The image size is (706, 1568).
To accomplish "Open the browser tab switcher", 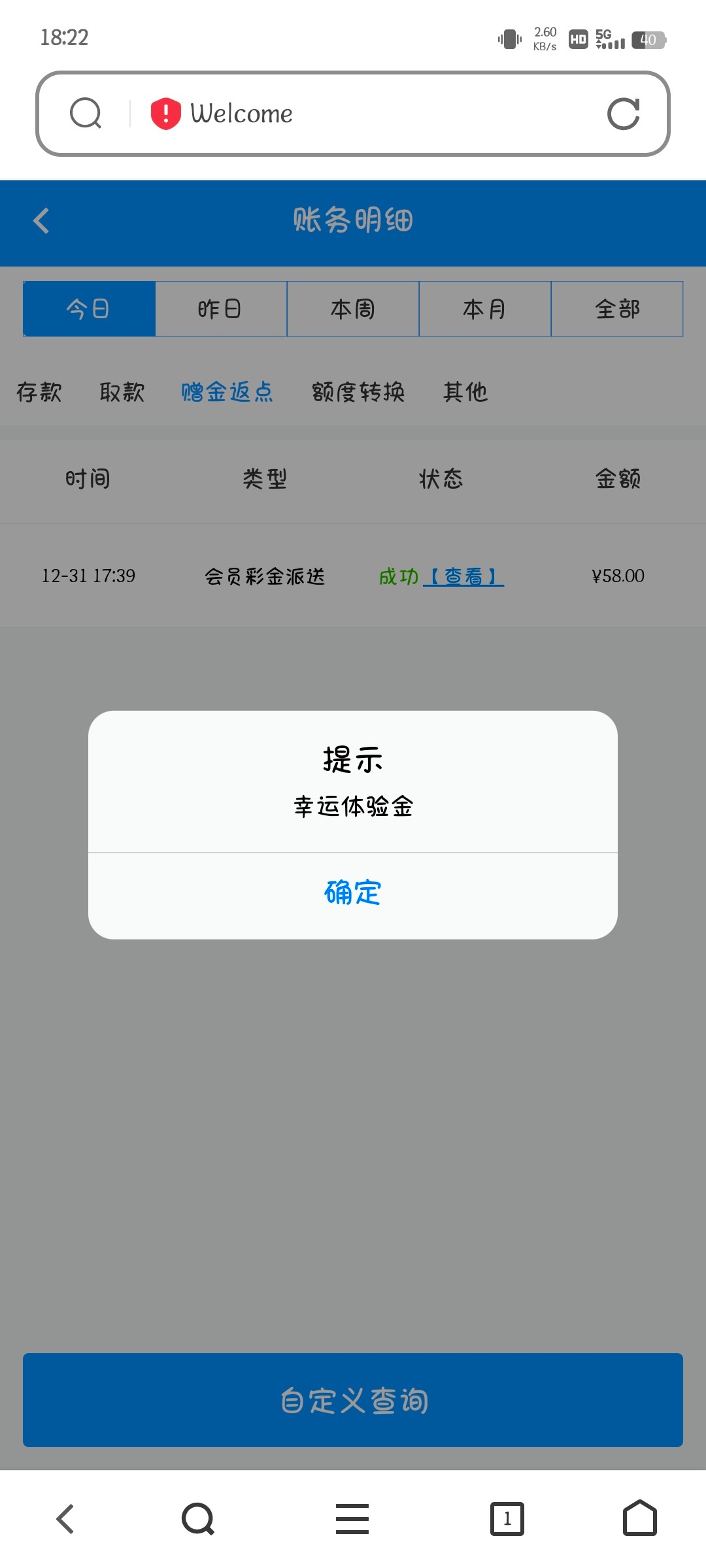I will 507,1518.
